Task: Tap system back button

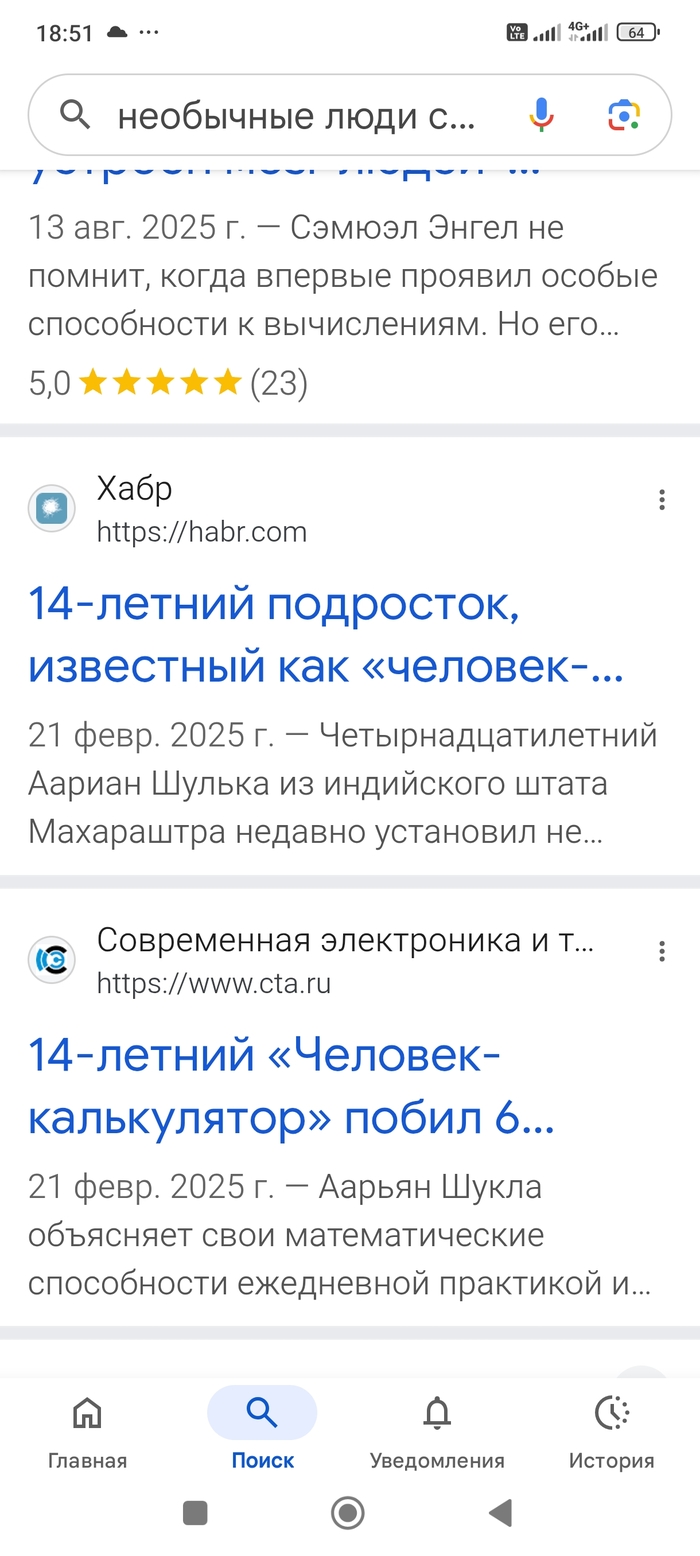Action: 500,1513
